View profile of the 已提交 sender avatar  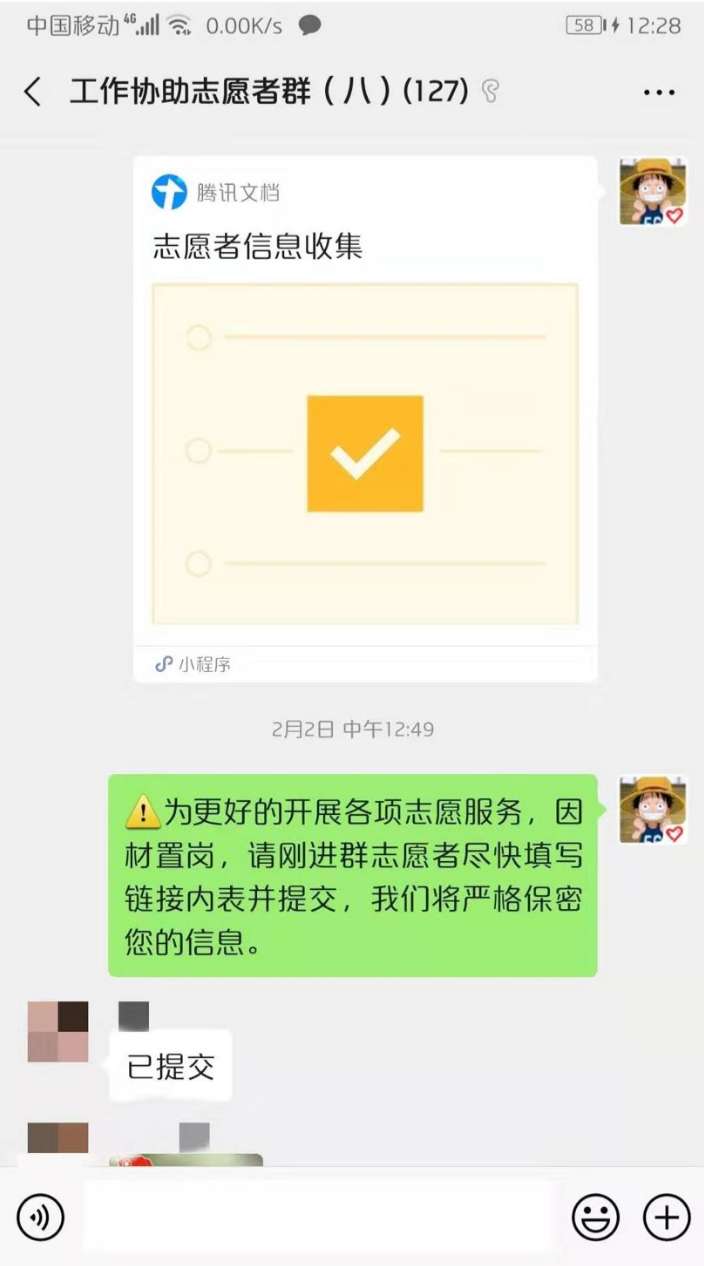click(58, 1031)
